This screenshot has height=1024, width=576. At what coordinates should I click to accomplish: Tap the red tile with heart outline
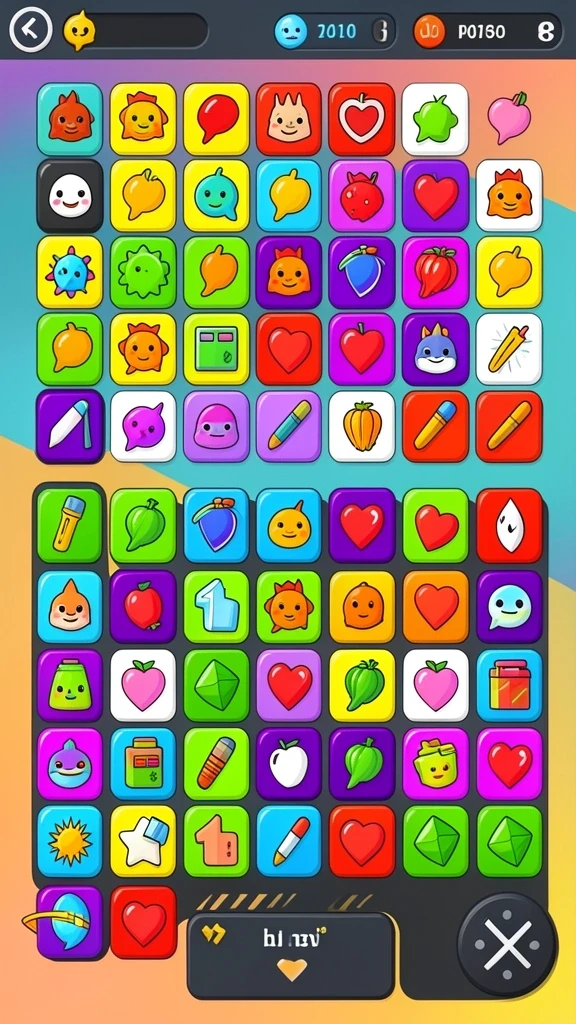tap(362, 118)
